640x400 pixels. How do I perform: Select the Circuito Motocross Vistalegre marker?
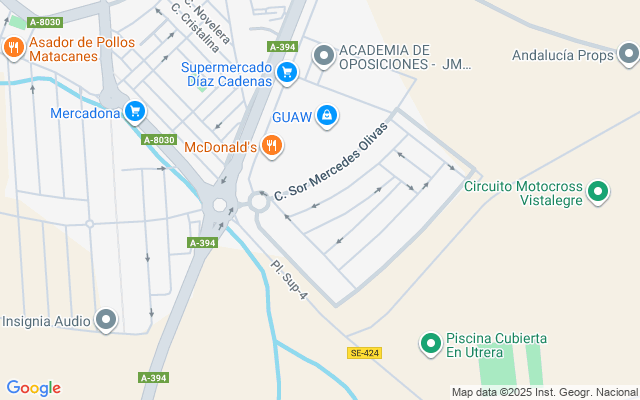[x=598, y=190]
